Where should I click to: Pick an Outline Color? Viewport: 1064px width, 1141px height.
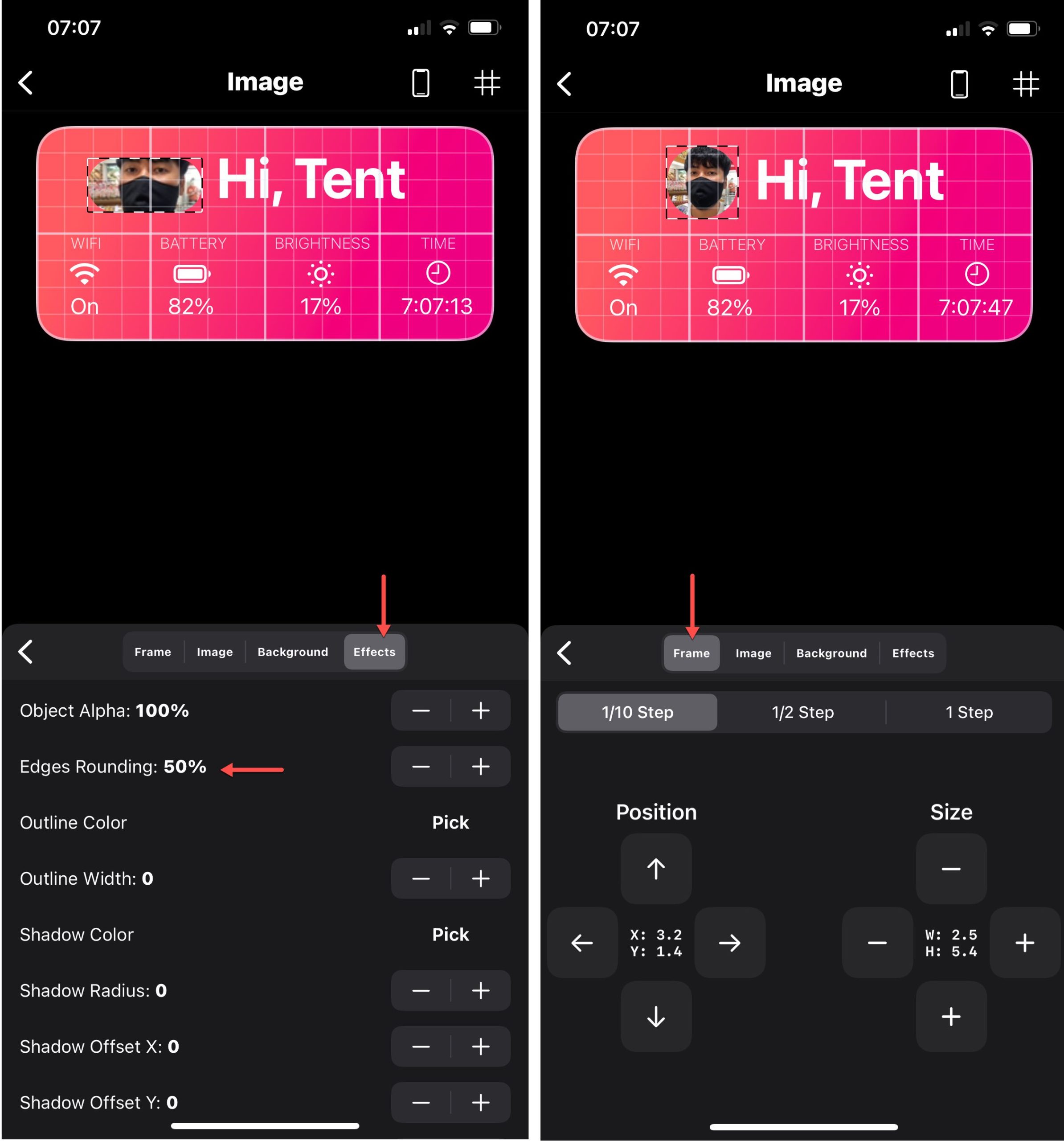(x=450, y=822)
